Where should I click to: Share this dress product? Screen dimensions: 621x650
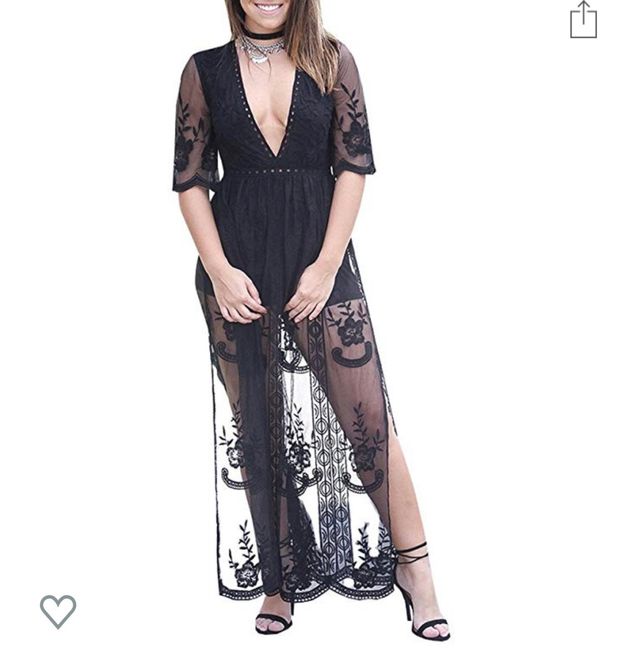[x=583, y=20]
